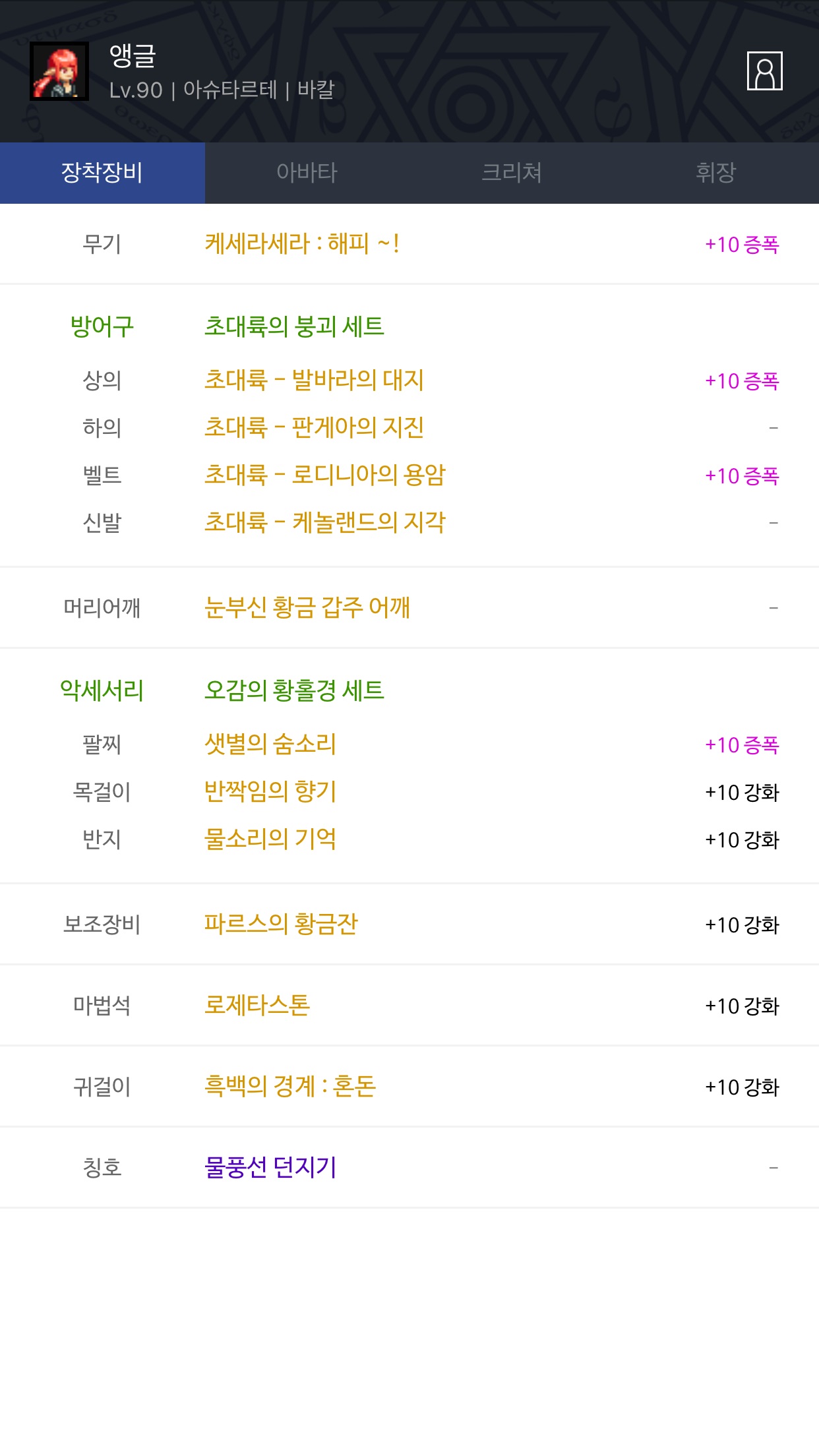Image resolution: width=819 pixels, height=1456 pixels.
Task: Open 눈부신 황금 갑주 어깨 item
Action: (x=307, y=607)
